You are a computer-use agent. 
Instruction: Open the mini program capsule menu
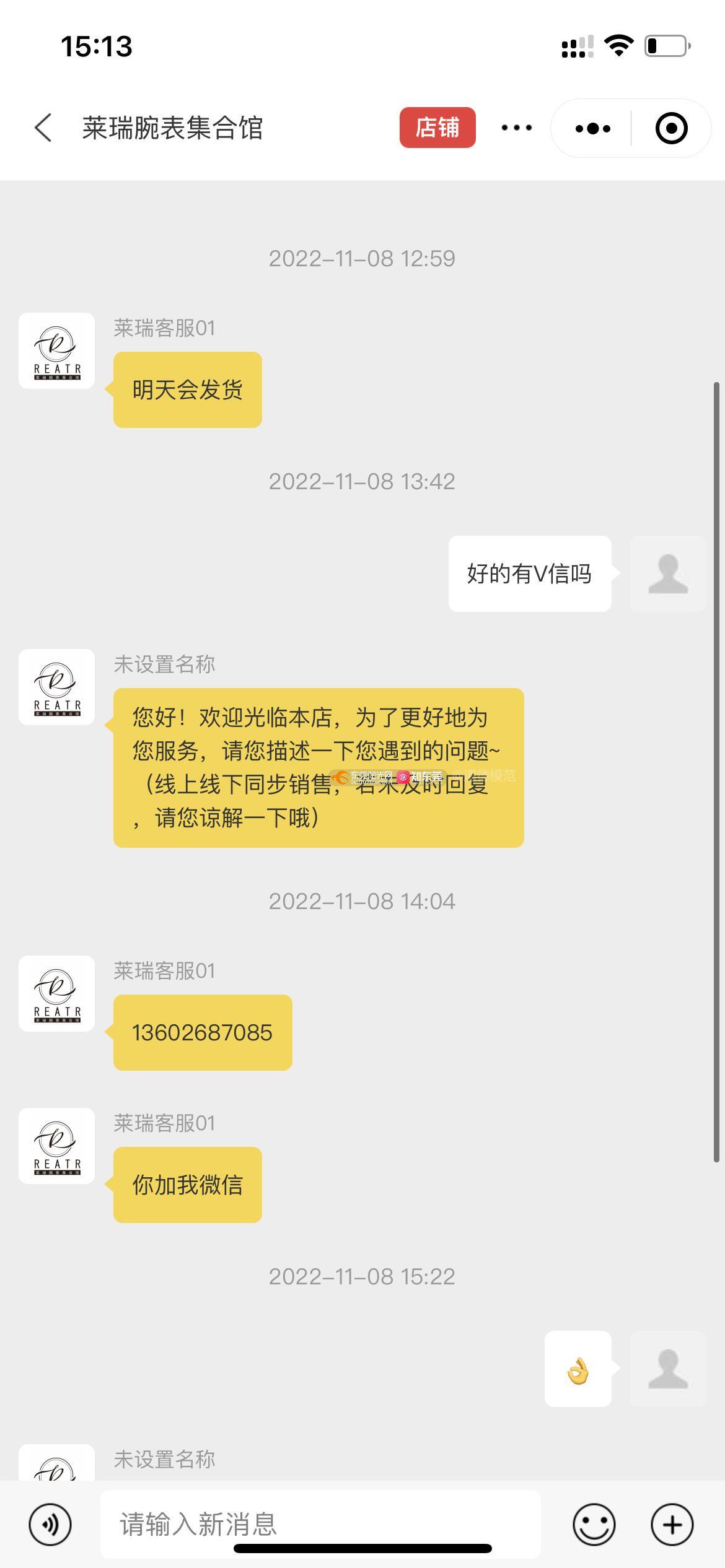coord(592,128)
